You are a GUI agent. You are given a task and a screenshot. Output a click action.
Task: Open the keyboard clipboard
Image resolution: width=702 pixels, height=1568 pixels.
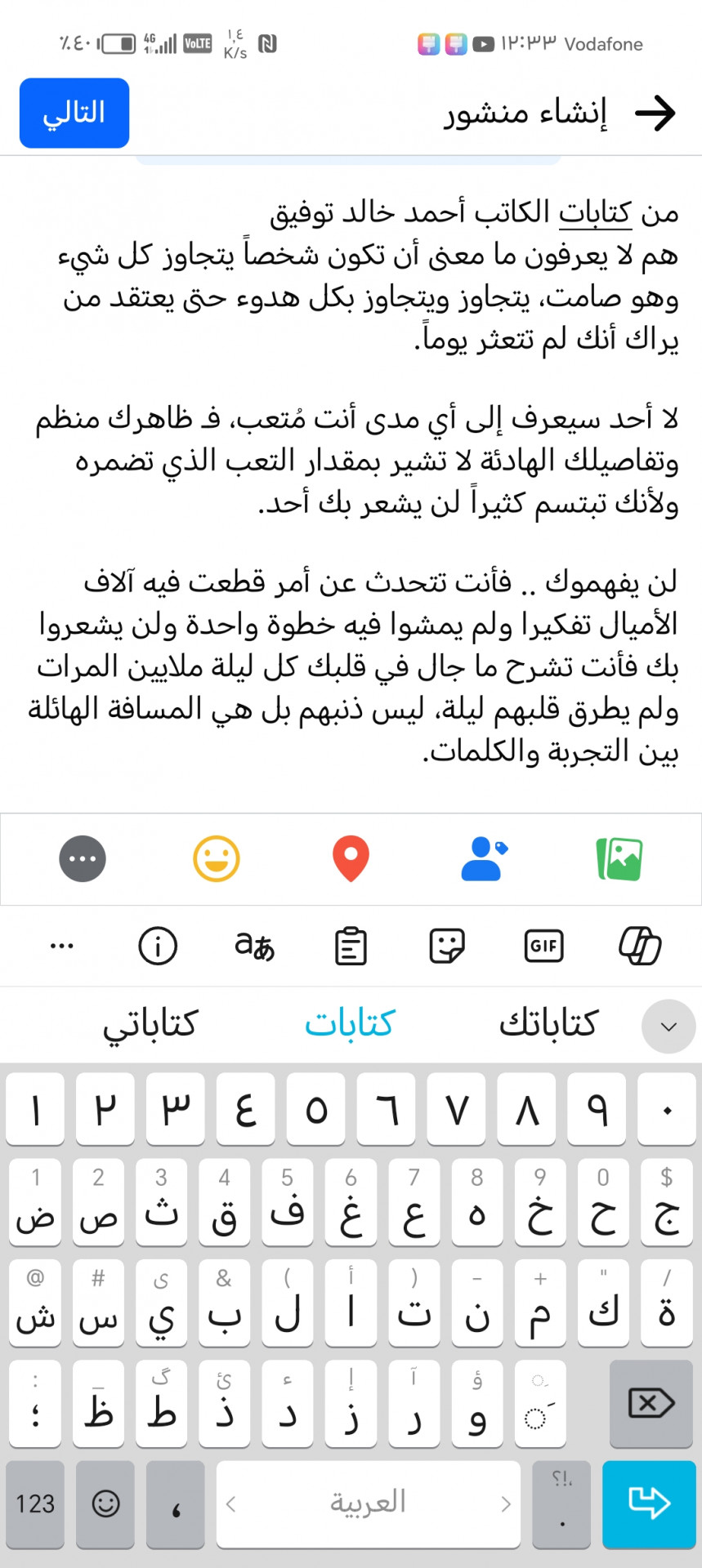point(351,946)
